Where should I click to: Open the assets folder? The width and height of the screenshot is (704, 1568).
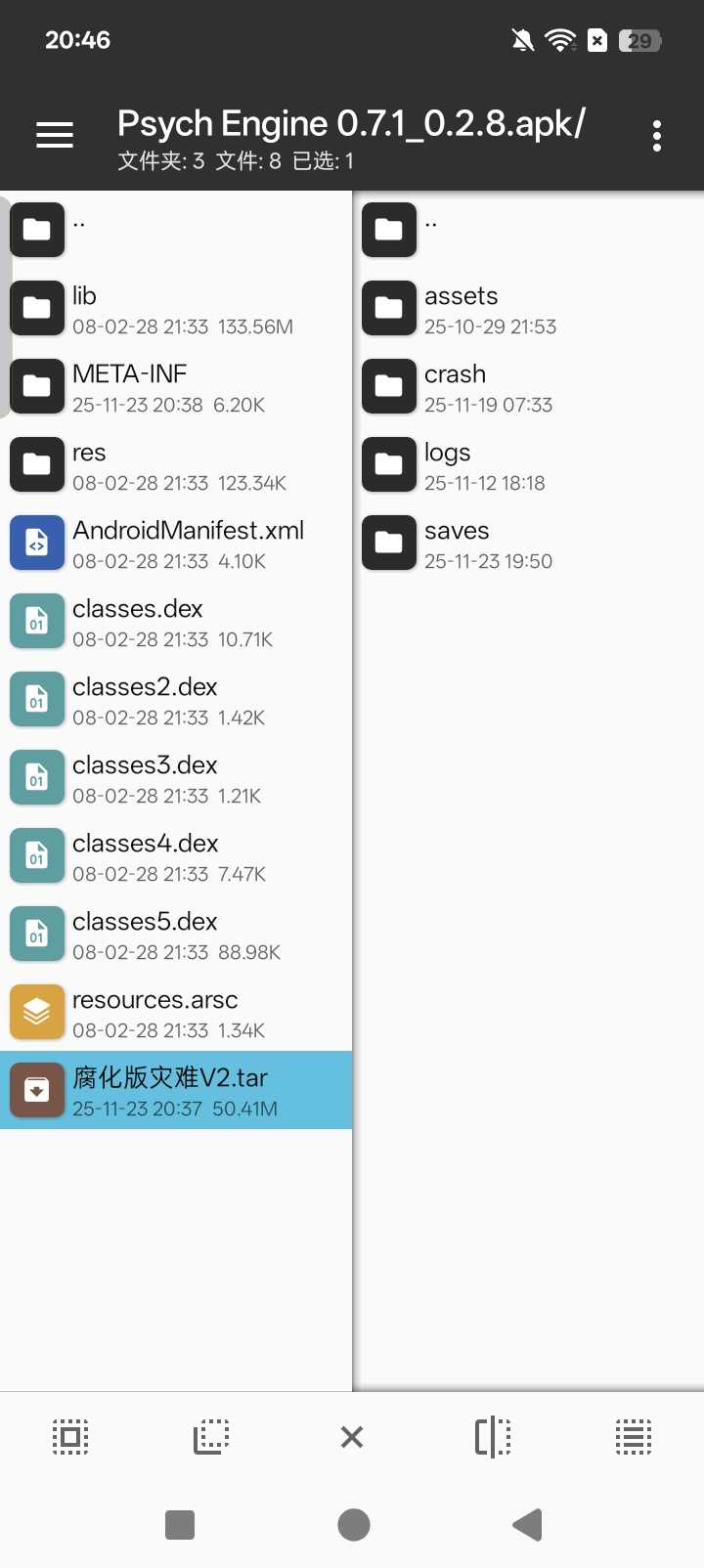click(x=528, y=309)
